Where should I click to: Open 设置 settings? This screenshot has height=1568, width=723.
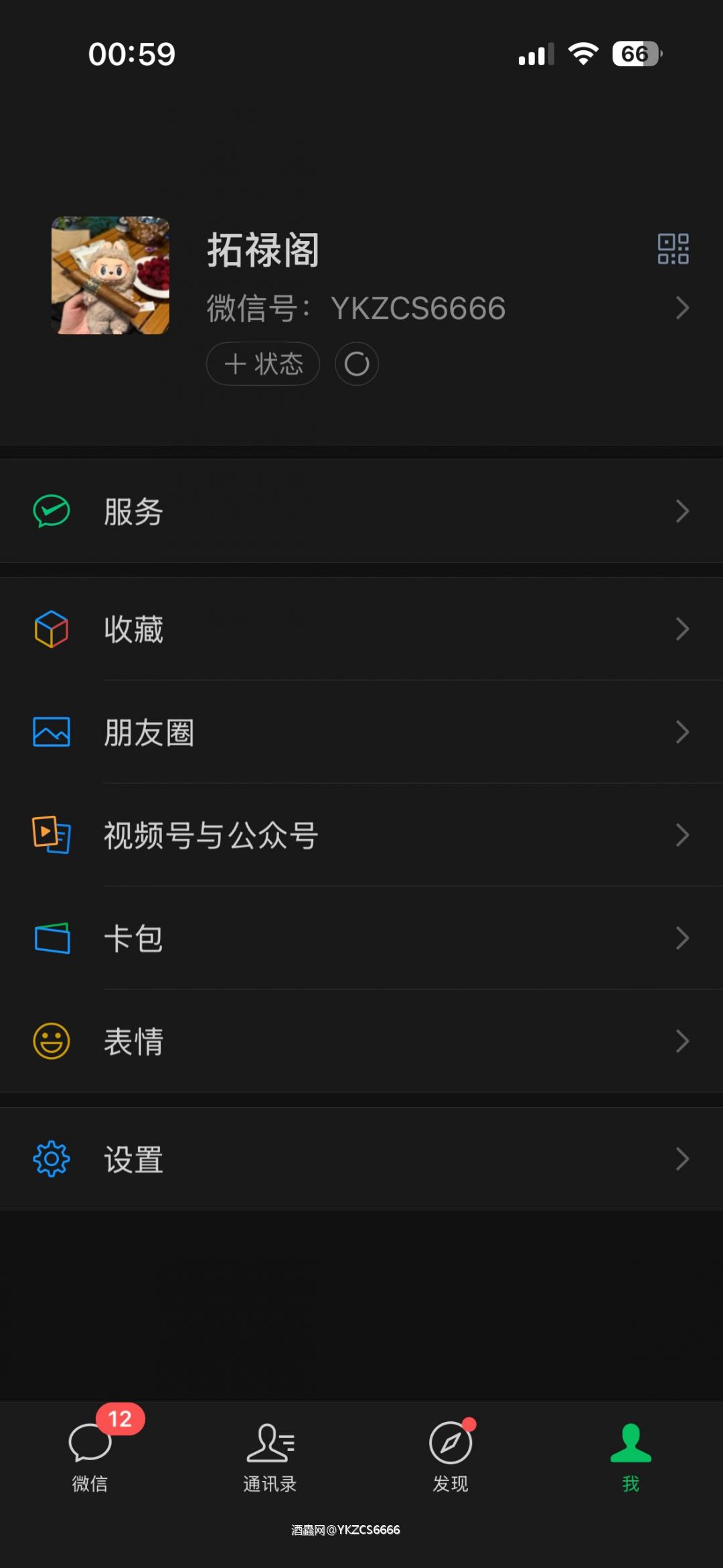click(361, 1159)
